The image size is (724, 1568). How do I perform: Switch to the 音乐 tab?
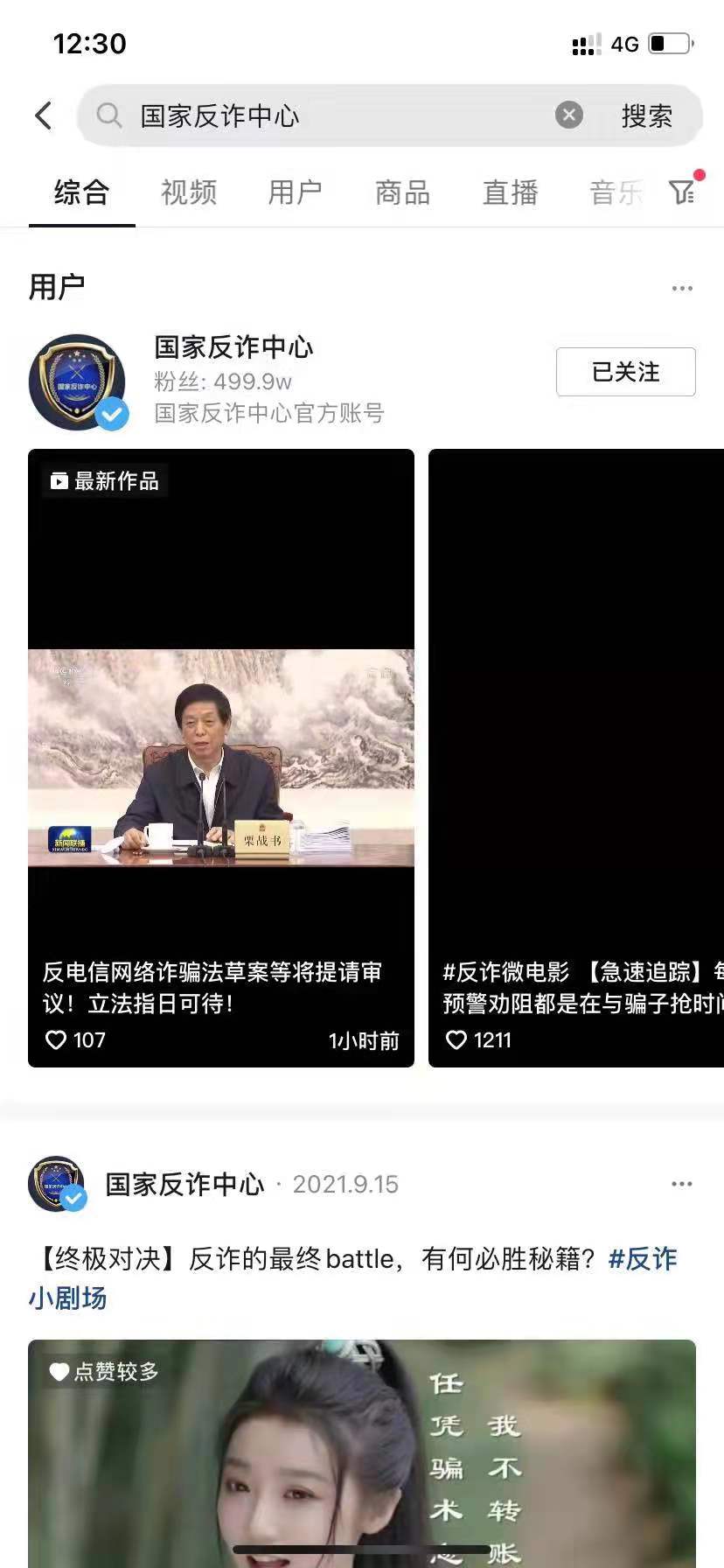616,192
